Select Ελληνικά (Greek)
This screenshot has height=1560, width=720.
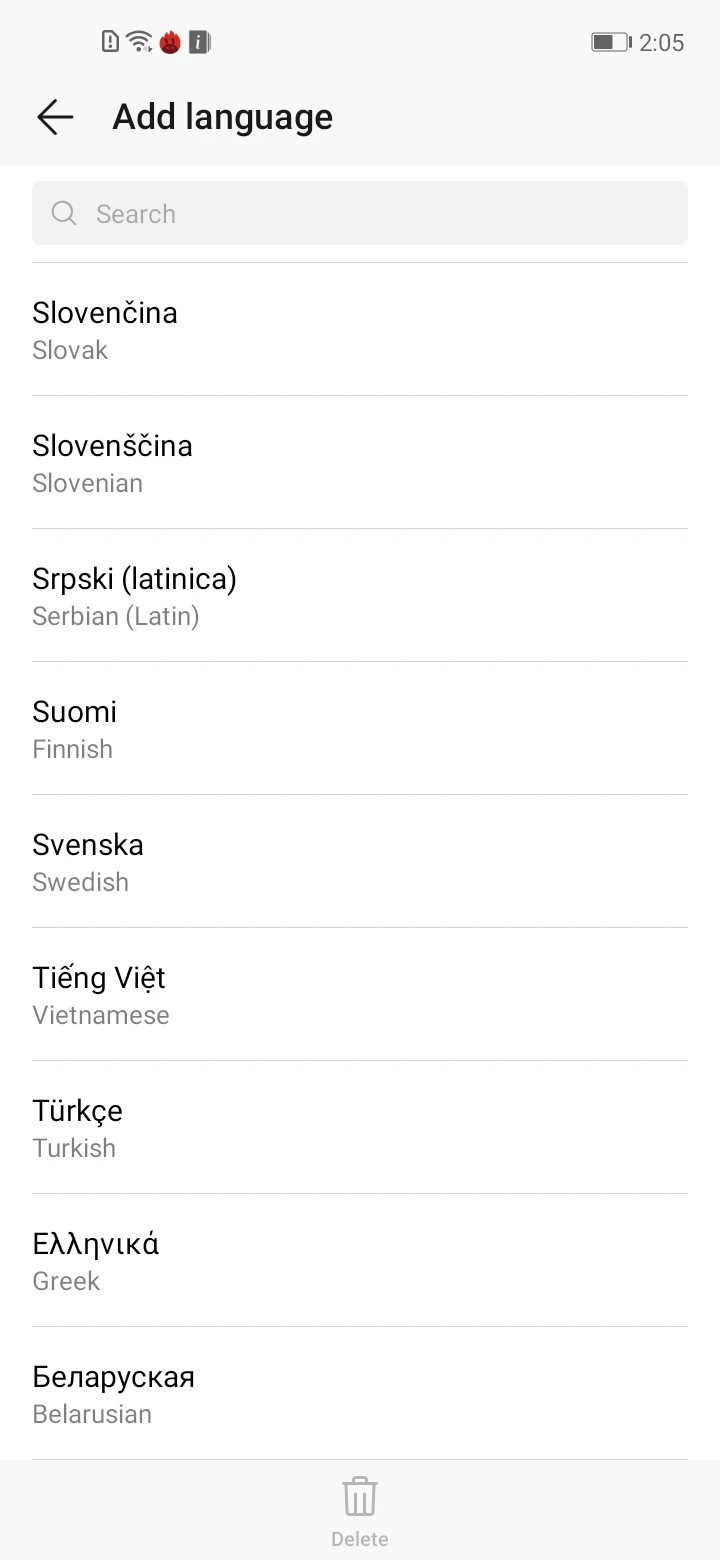tap(360, 1261)
